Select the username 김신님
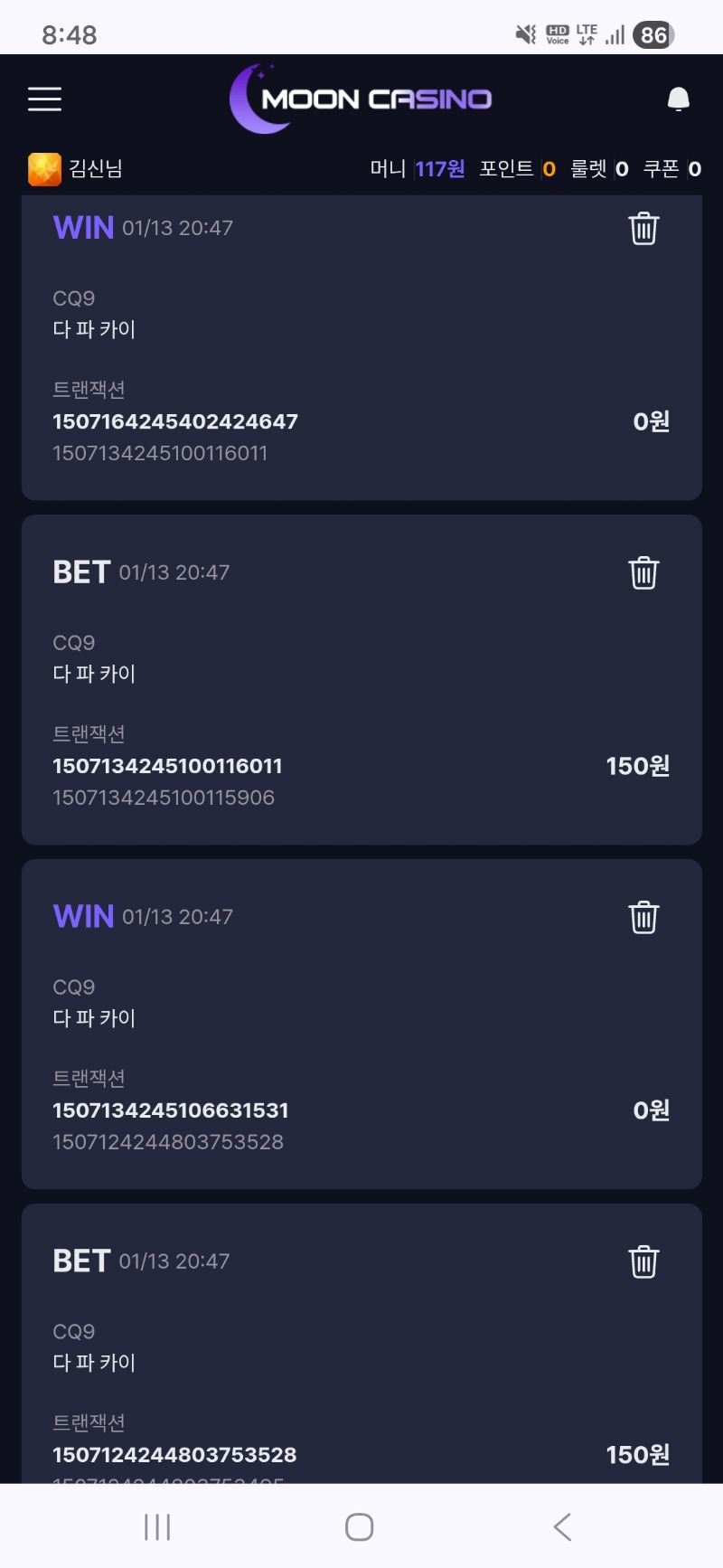 click(95, 168)
